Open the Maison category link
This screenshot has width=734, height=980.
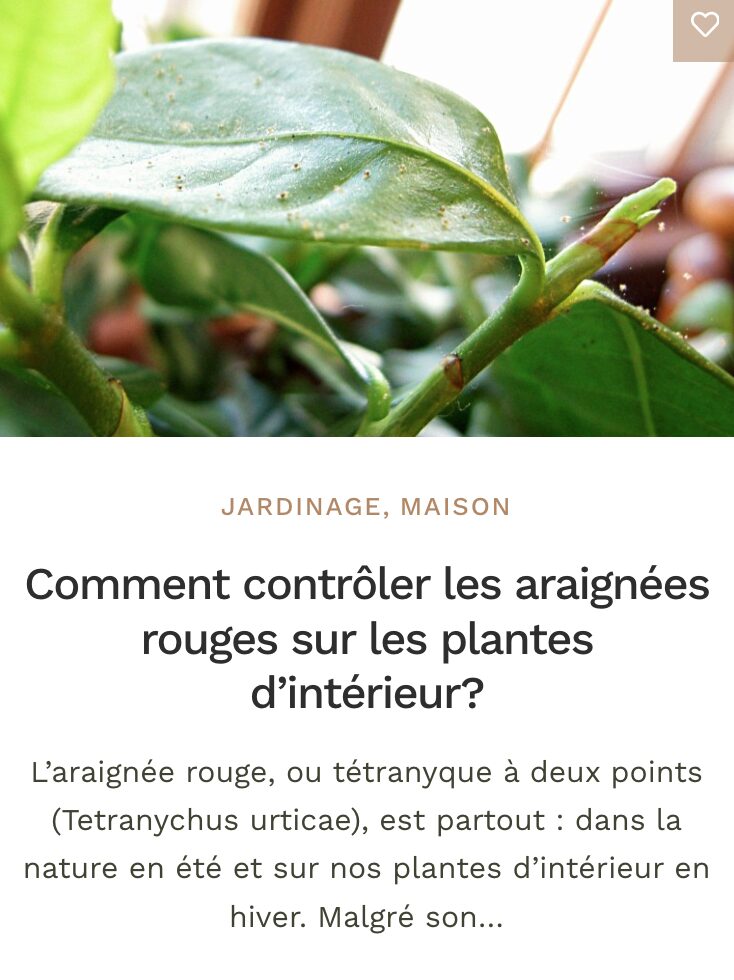(455, 507)
